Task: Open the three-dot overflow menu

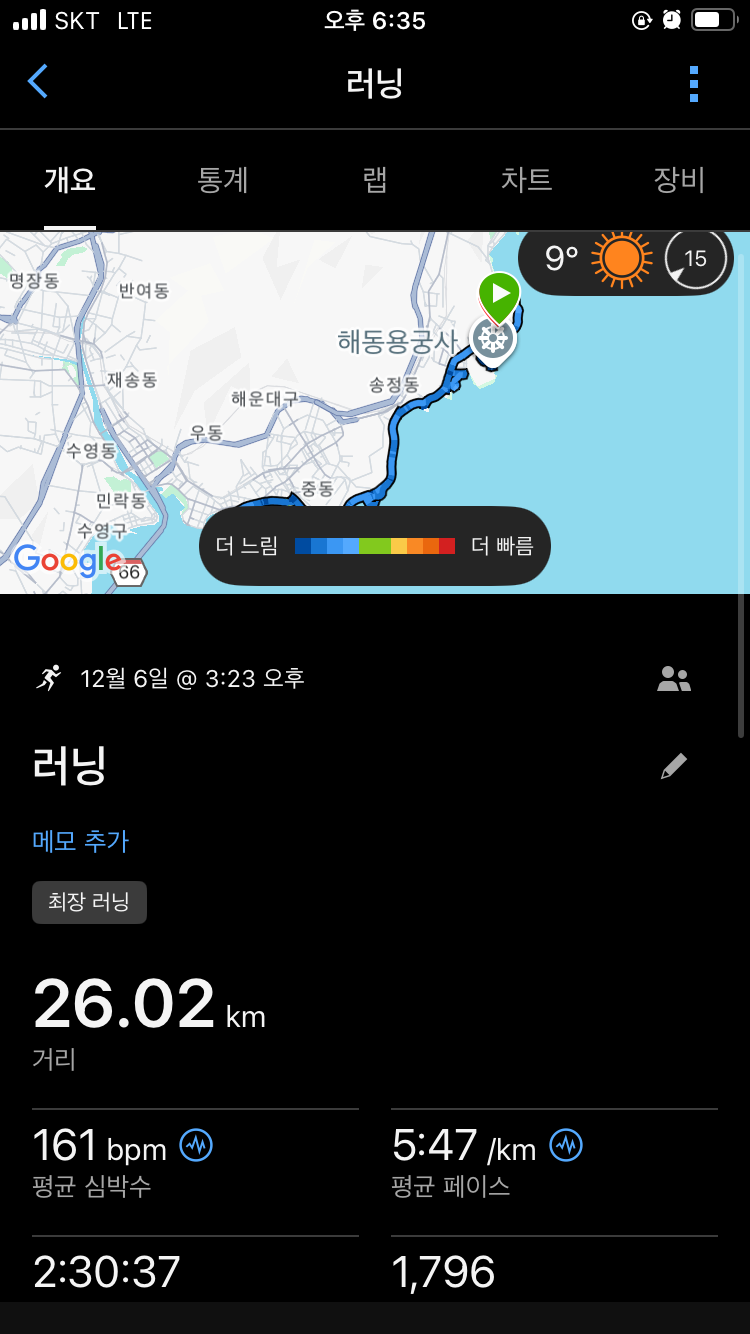Action: pos(694,84)
